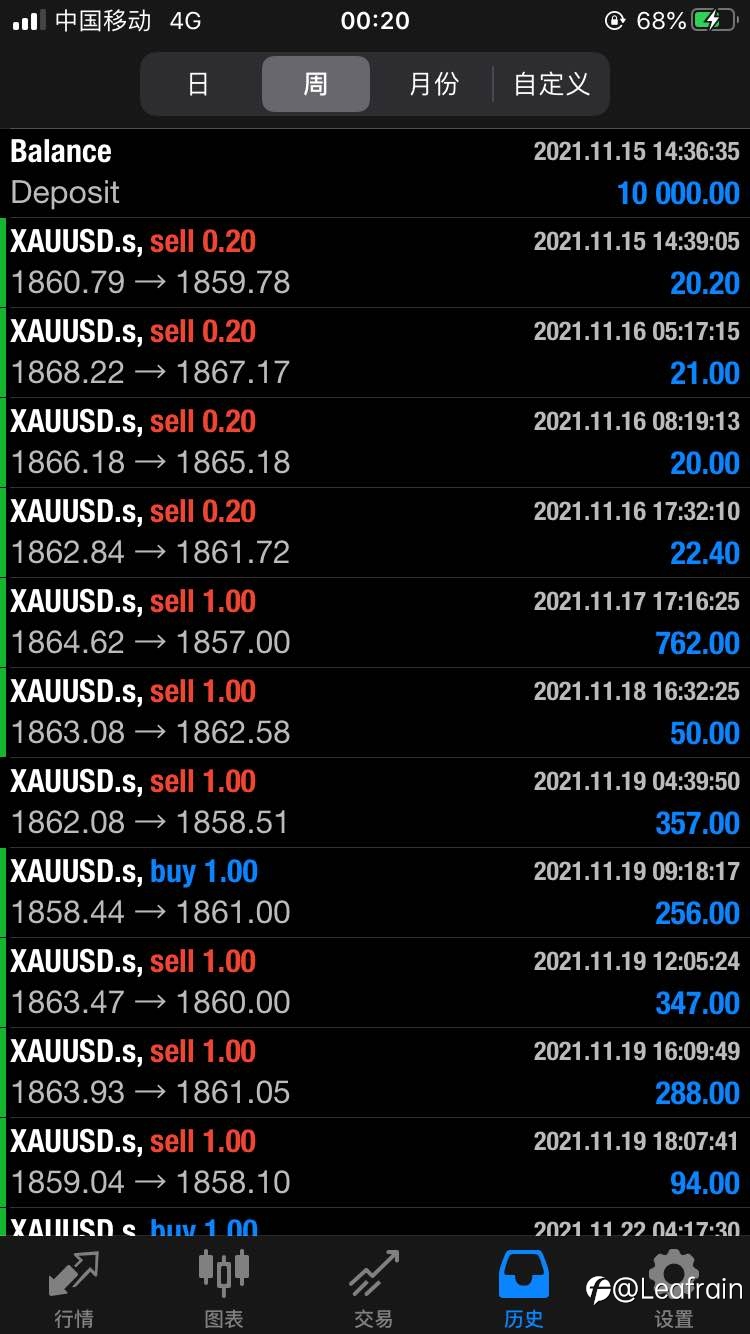Open the 行情 quotes tab
The height and width of the screenshot is (1334, 750).
[74, 1288]
